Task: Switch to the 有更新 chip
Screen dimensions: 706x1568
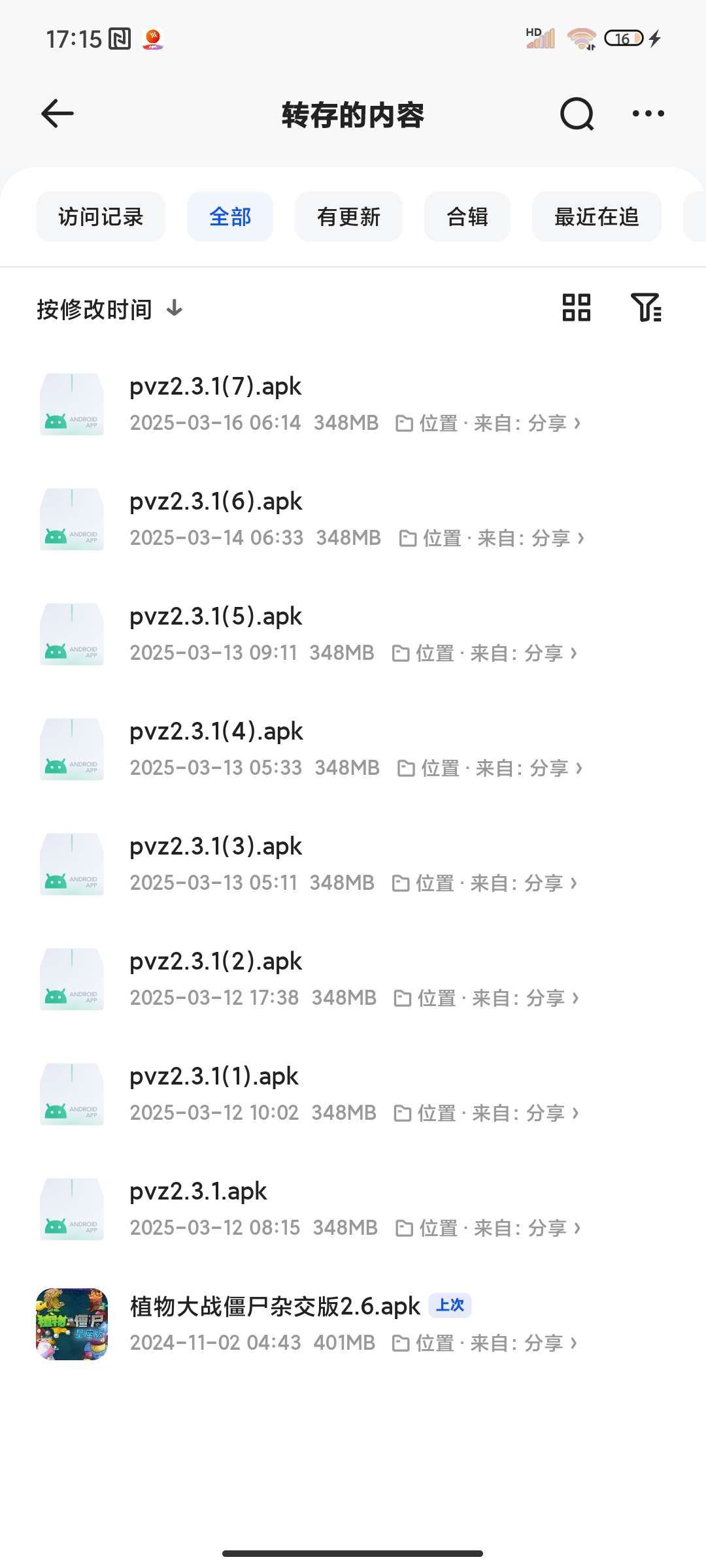Action: [348, 217]
